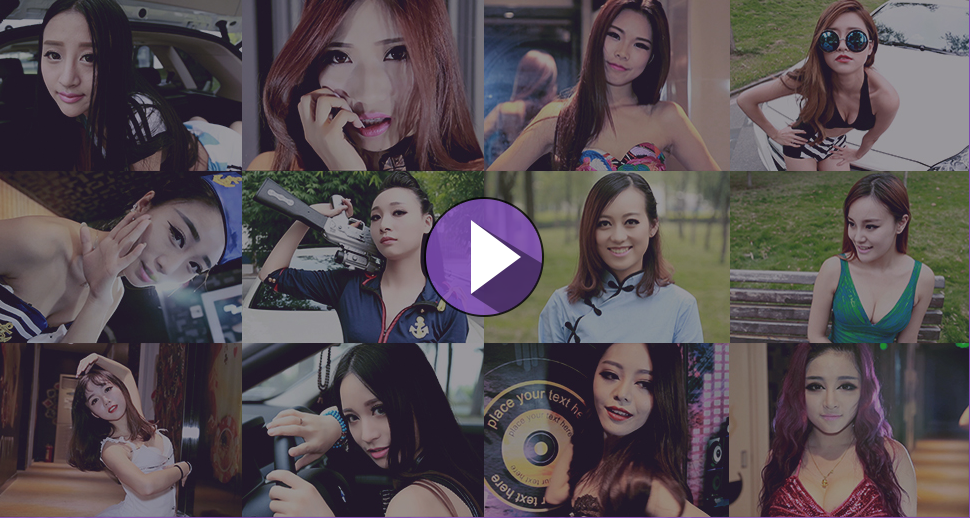
Task: Play the video with the purple button
Action: [x=484, y=257]
